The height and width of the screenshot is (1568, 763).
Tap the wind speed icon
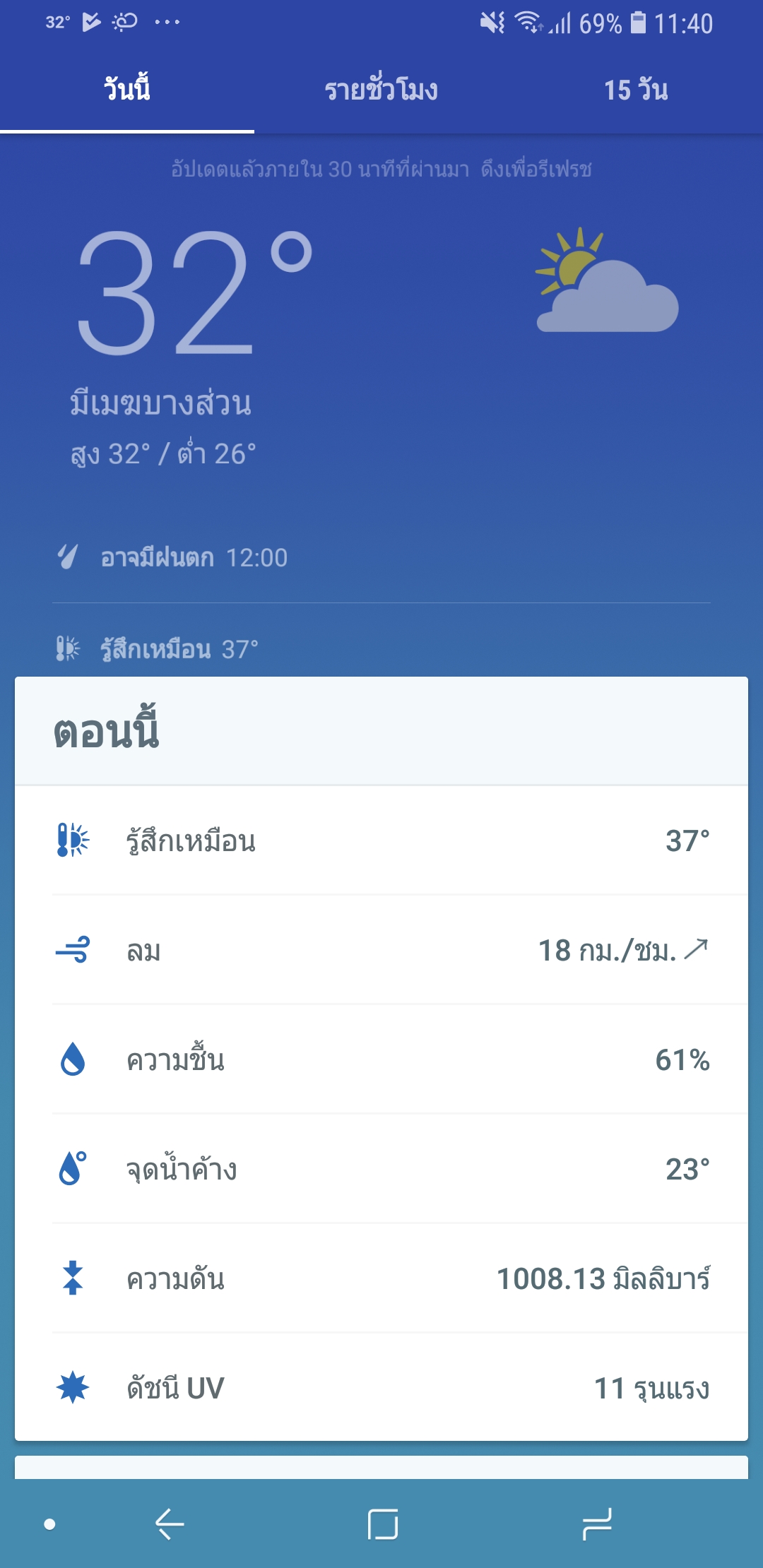pos(71,950)
